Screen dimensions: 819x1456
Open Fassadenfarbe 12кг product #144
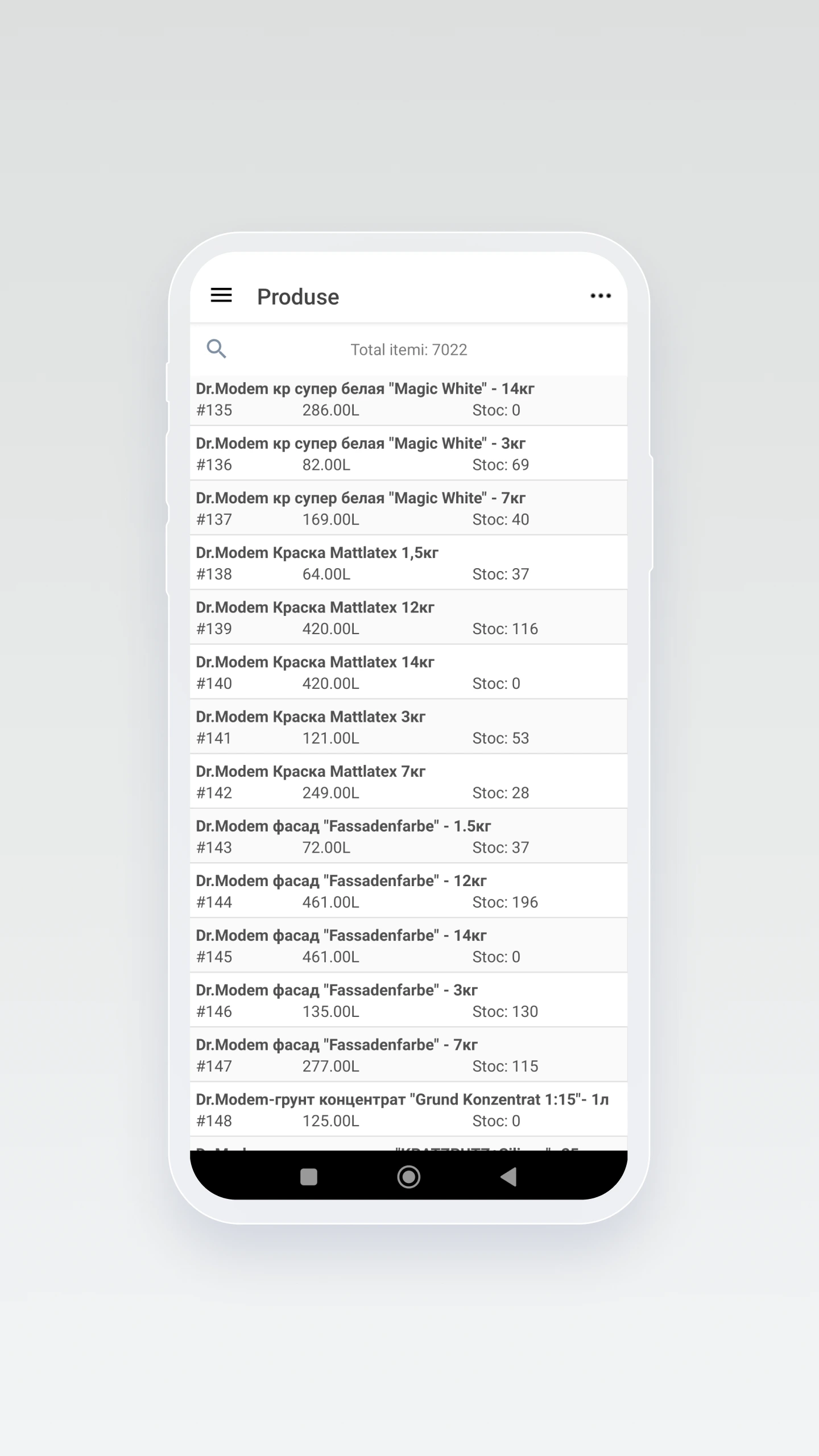click(408, 891)
